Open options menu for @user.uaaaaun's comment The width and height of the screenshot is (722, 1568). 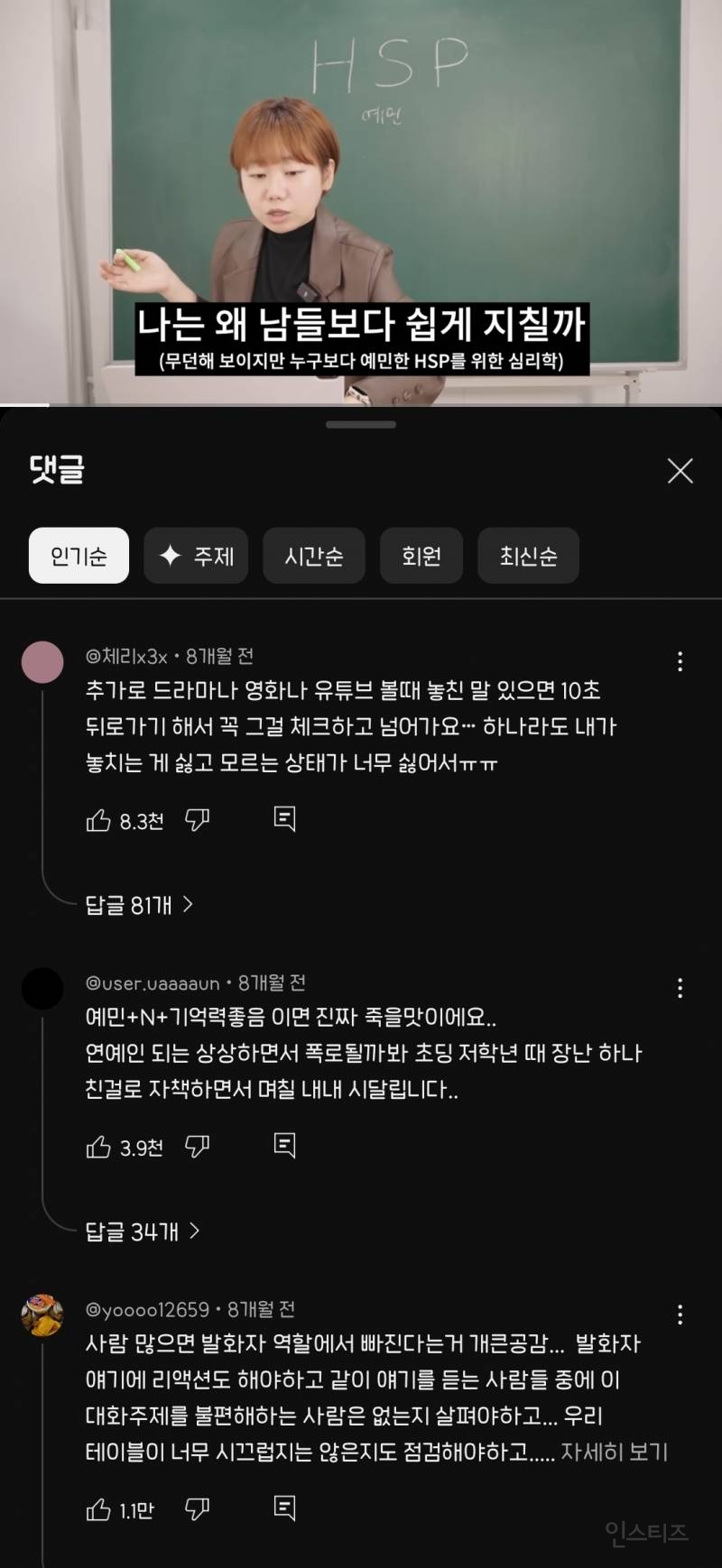click(680, 988)
